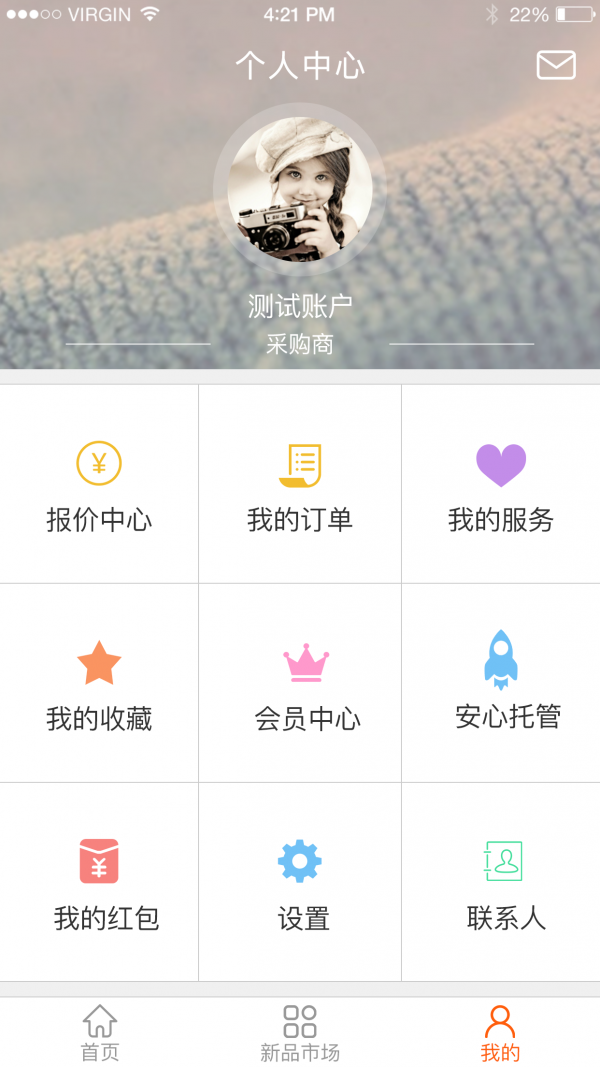Tap the profile avatar photo
The image size is (600, 1067).
[x=300, y=189]
